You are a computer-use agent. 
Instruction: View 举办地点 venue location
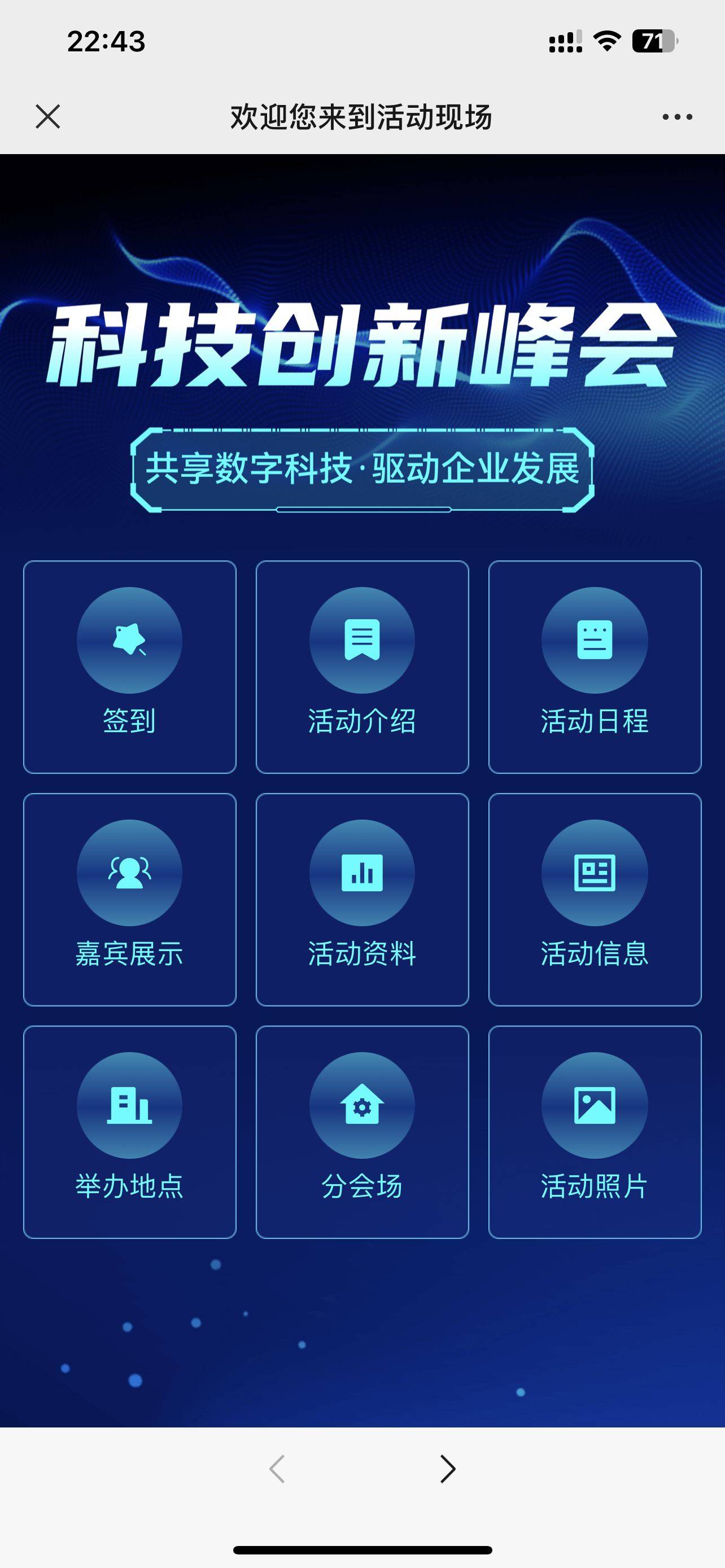point(130,1132)
